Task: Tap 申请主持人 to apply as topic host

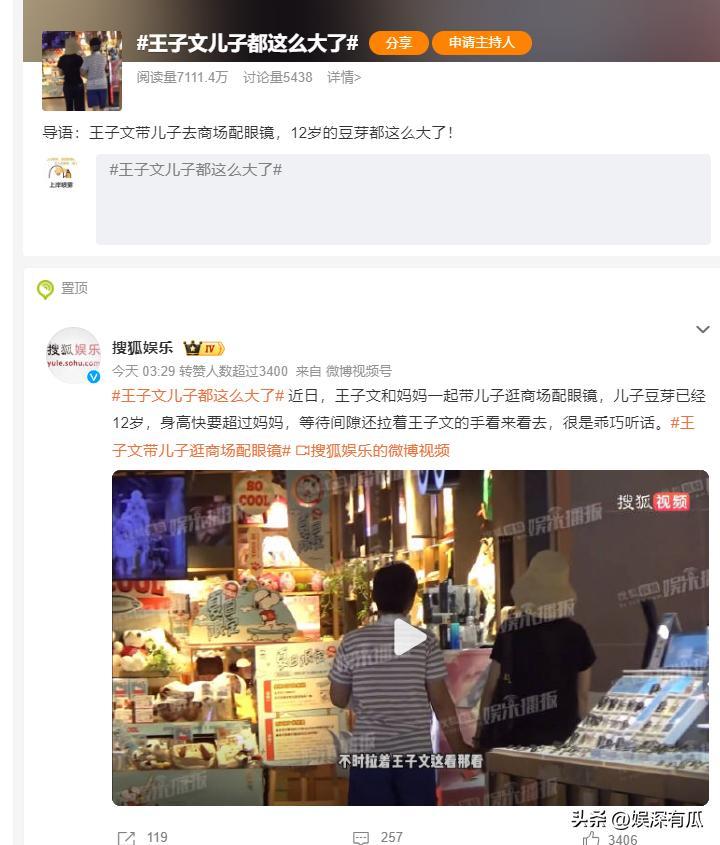Action: [x=481, y=43]
